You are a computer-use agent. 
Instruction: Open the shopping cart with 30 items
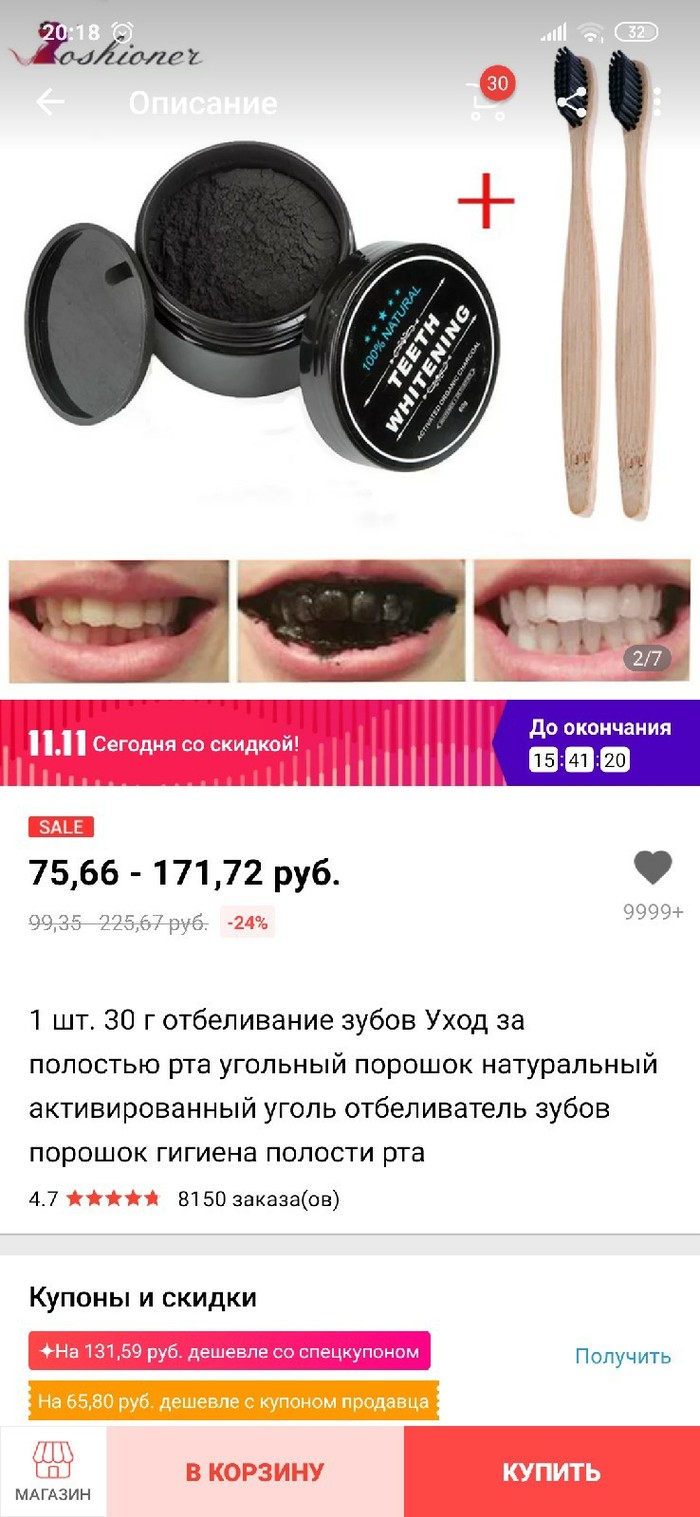487,100
